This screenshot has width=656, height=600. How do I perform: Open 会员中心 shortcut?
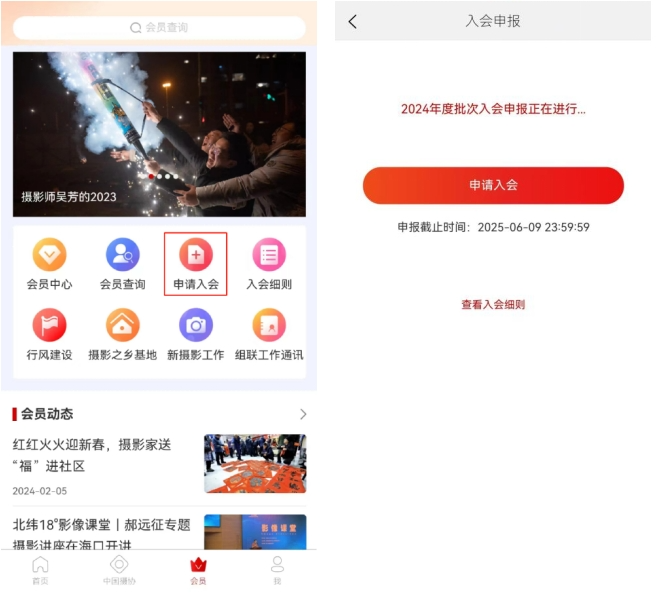coord(49,263)
